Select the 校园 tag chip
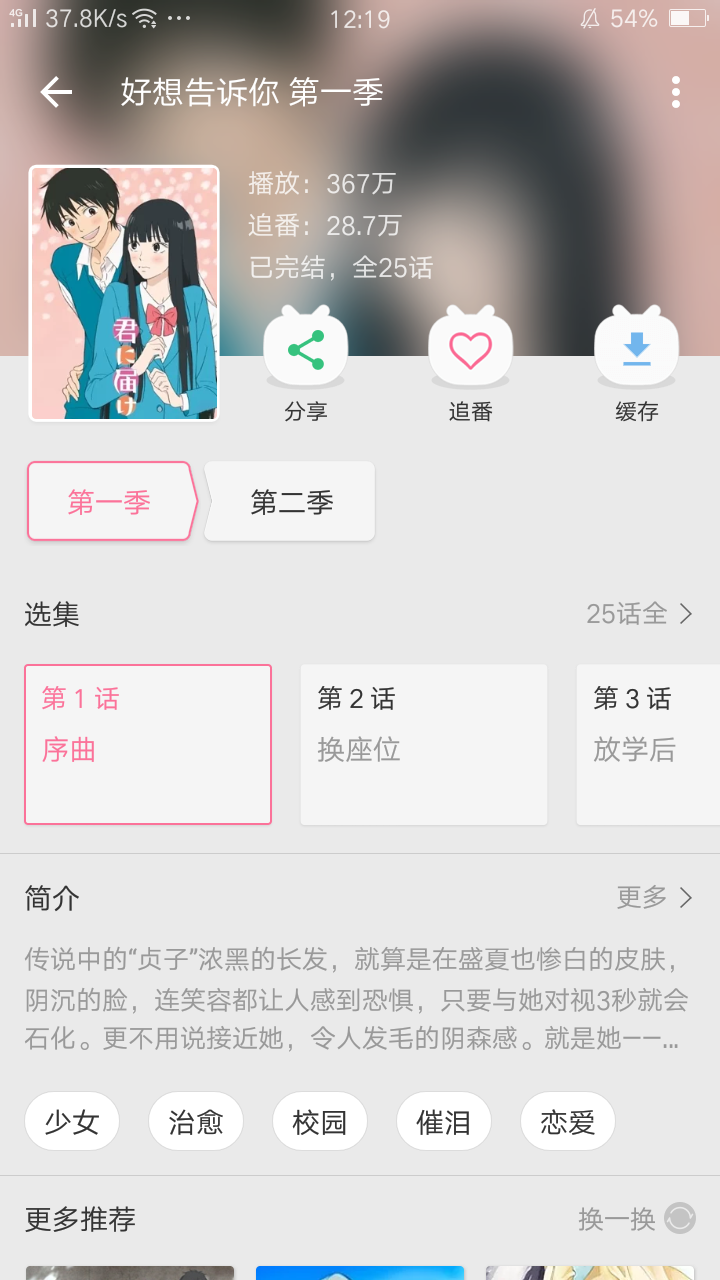 click(x=320, y=1122)
